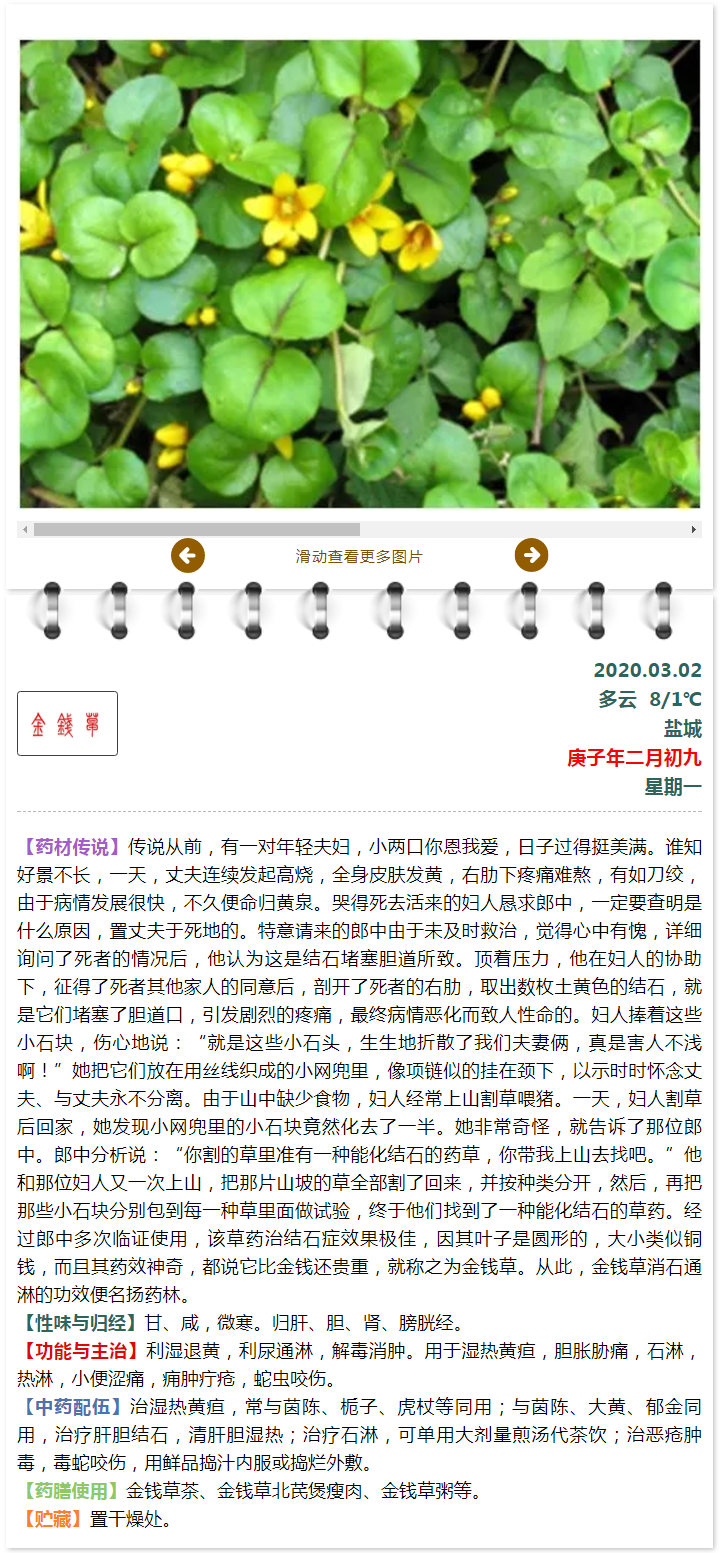Tap the left arrow for the previous picture
This screenshot has height=1553, width=720.
(x=188, y=555)
